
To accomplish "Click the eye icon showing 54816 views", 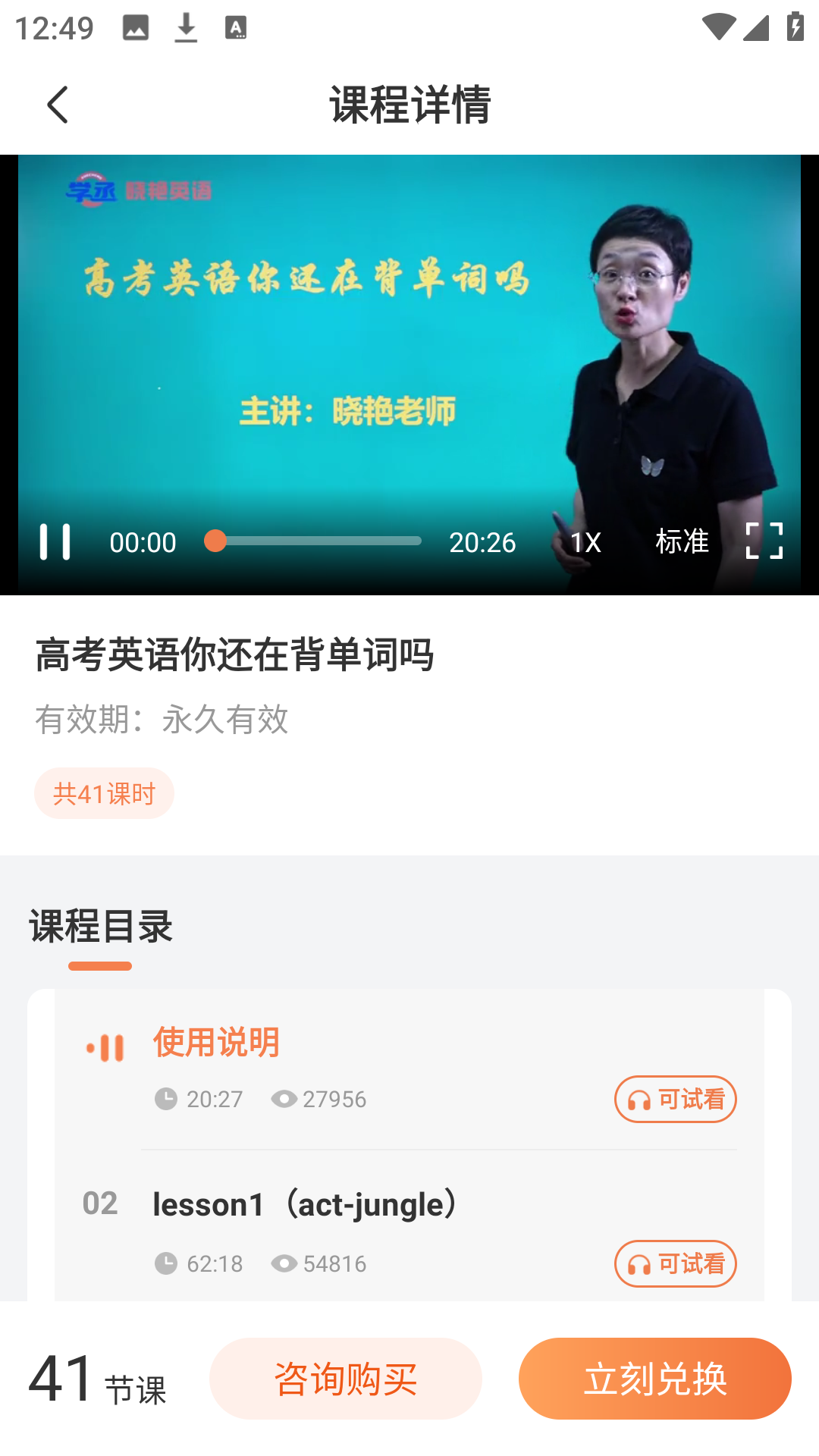I will coord(287,1263).
